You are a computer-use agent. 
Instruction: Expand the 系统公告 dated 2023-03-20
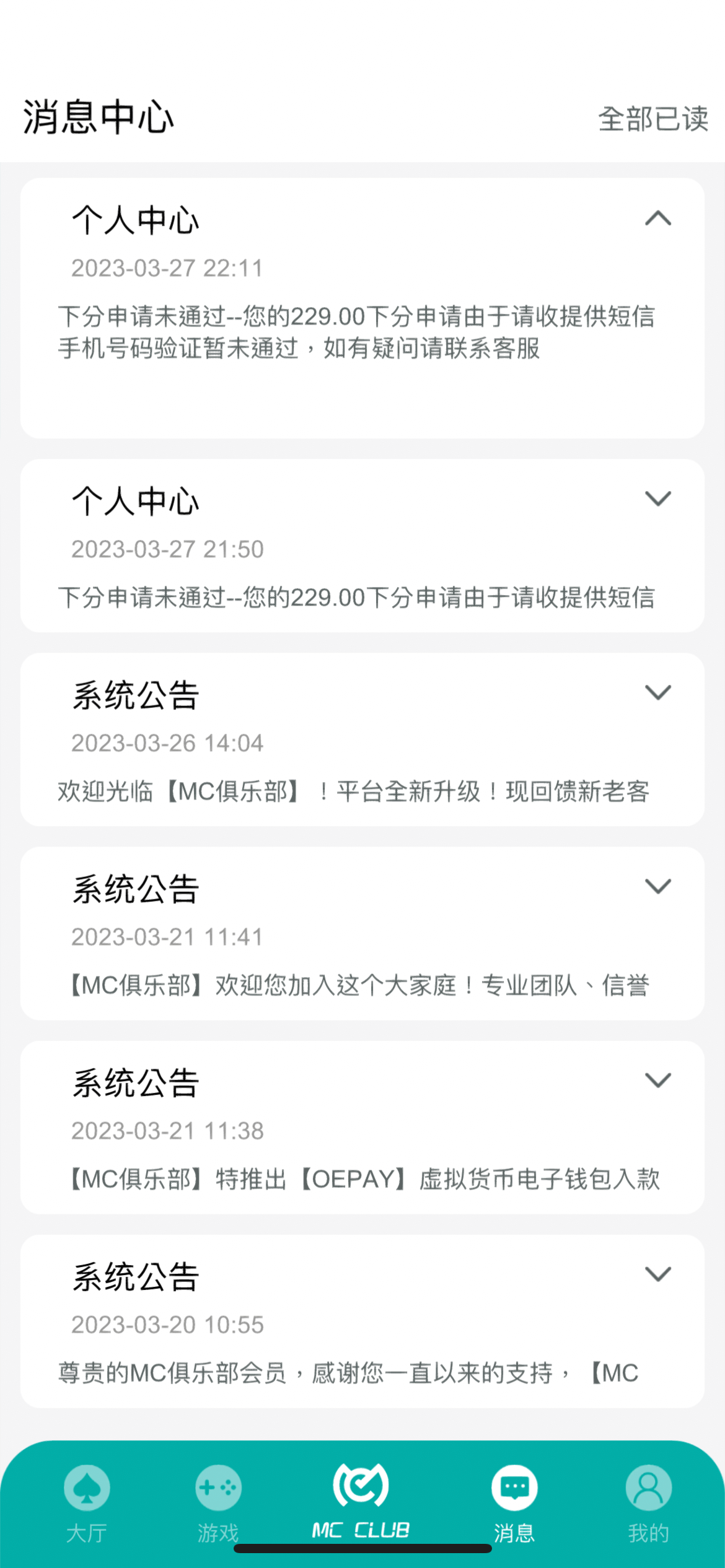pos(659,1274)
